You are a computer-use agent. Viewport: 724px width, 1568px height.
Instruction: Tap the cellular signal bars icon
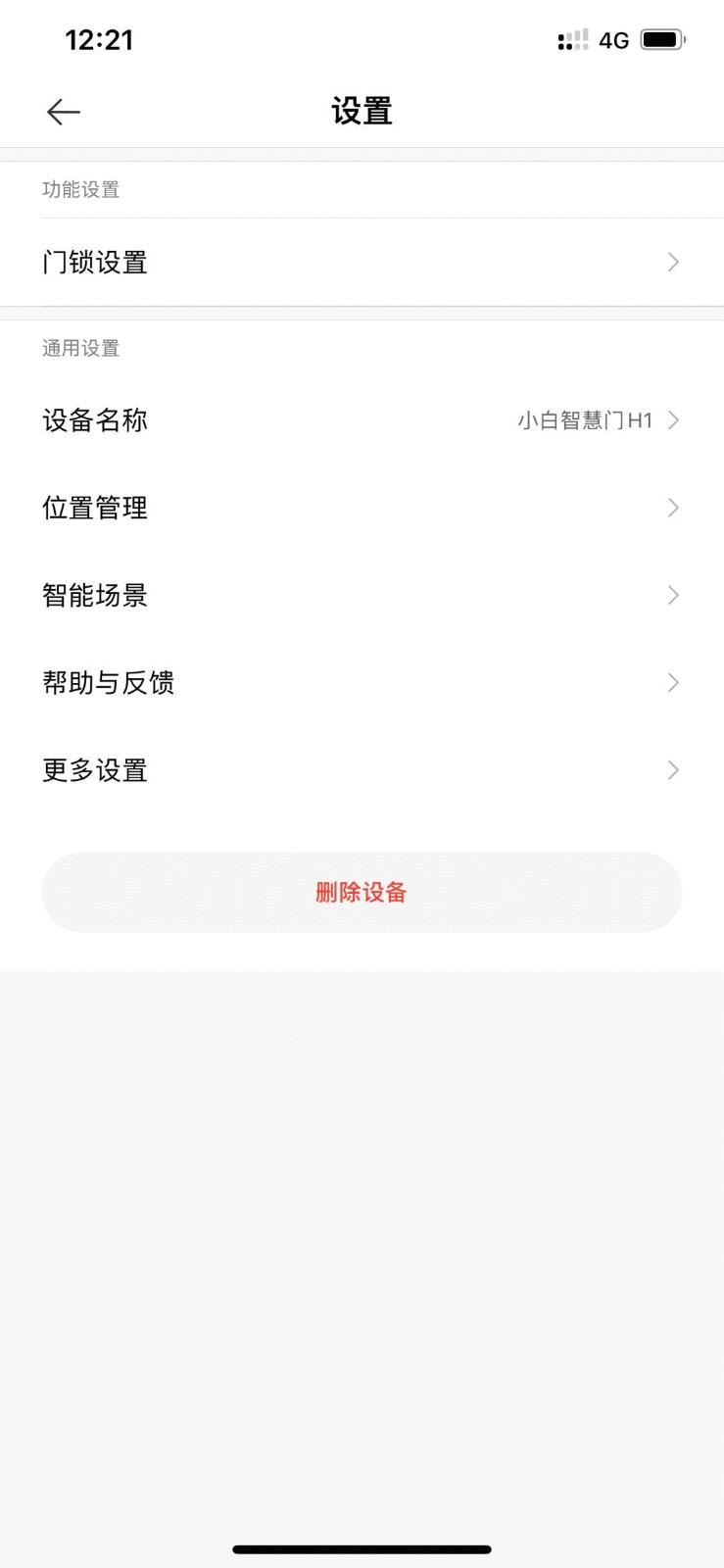click(x=572, y=39)
